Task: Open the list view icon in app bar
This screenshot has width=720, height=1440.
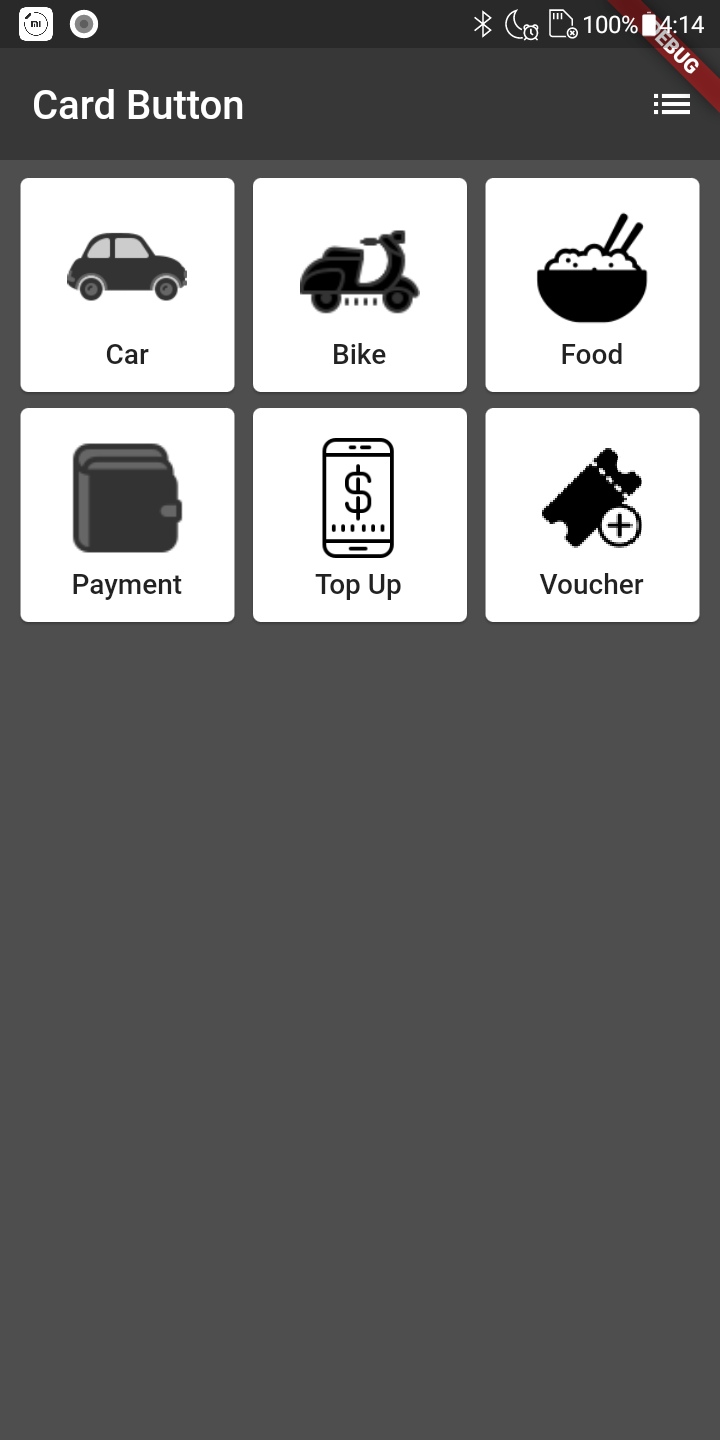Action: pos(672,104)
